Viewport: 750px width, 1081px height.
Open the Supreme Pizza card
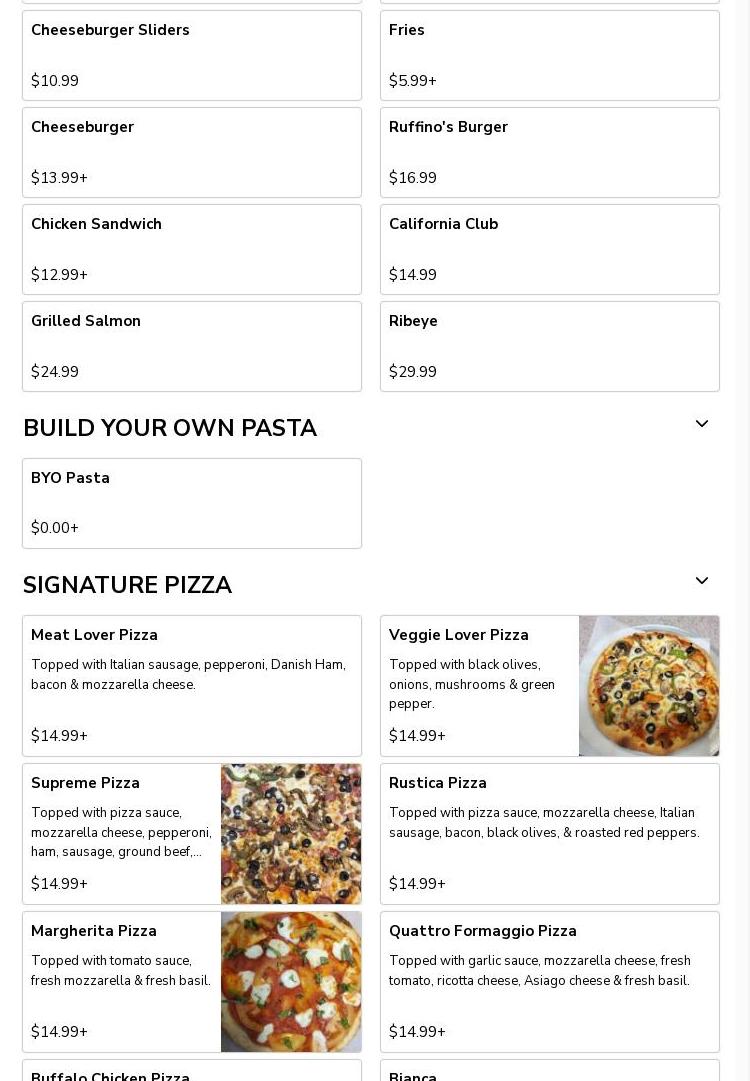191,833
